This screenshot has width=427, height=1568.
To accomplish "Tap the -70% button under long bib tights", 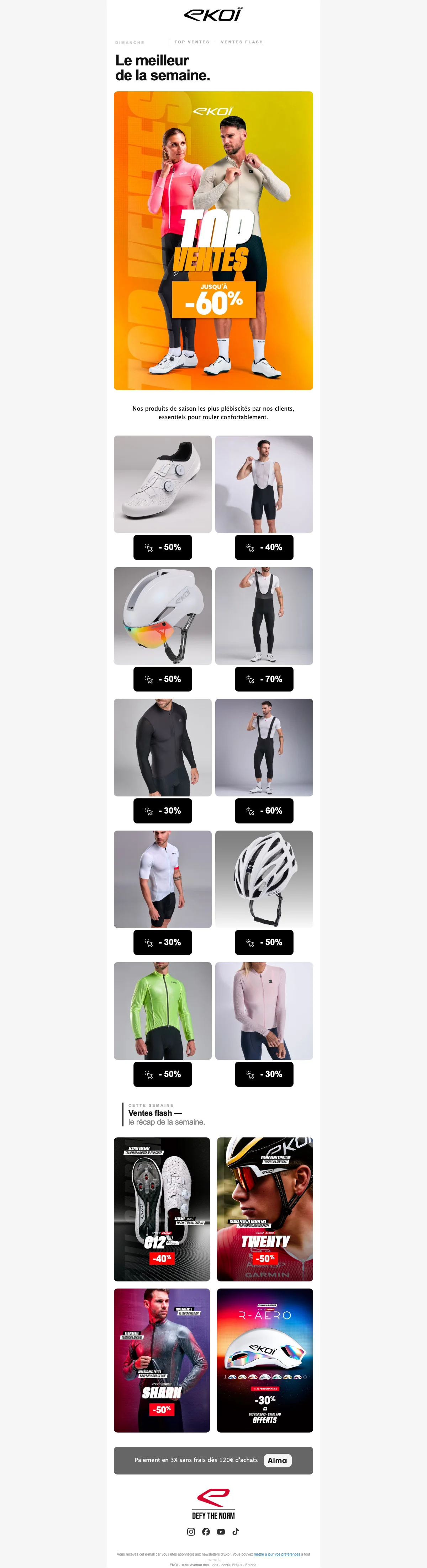I will point(264,679).
